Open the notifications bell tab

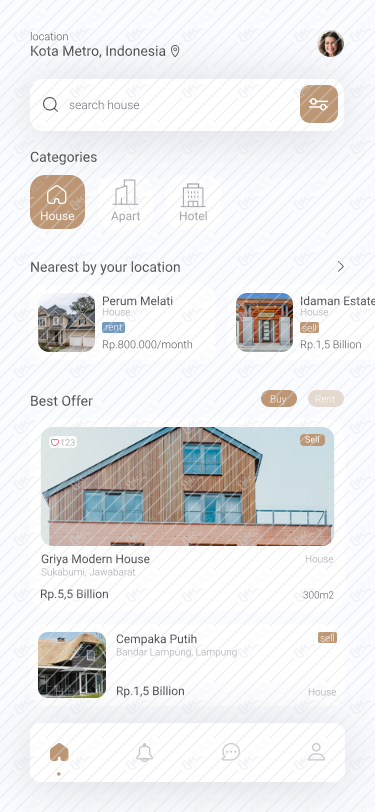pyautogui.click(x=145, y=752)
